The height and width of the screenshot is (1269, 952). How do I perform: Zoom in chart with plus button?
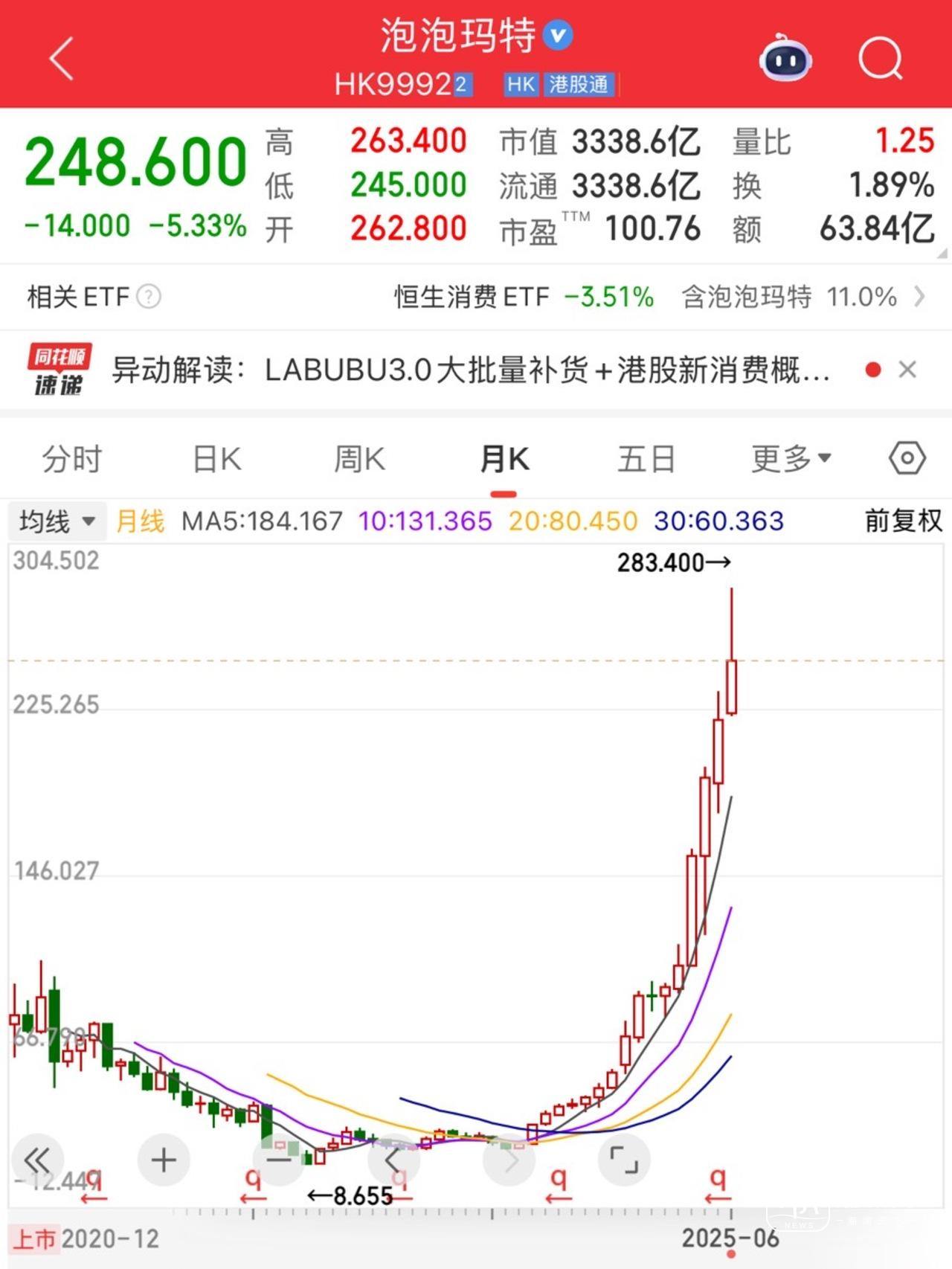coord(164,1160)
